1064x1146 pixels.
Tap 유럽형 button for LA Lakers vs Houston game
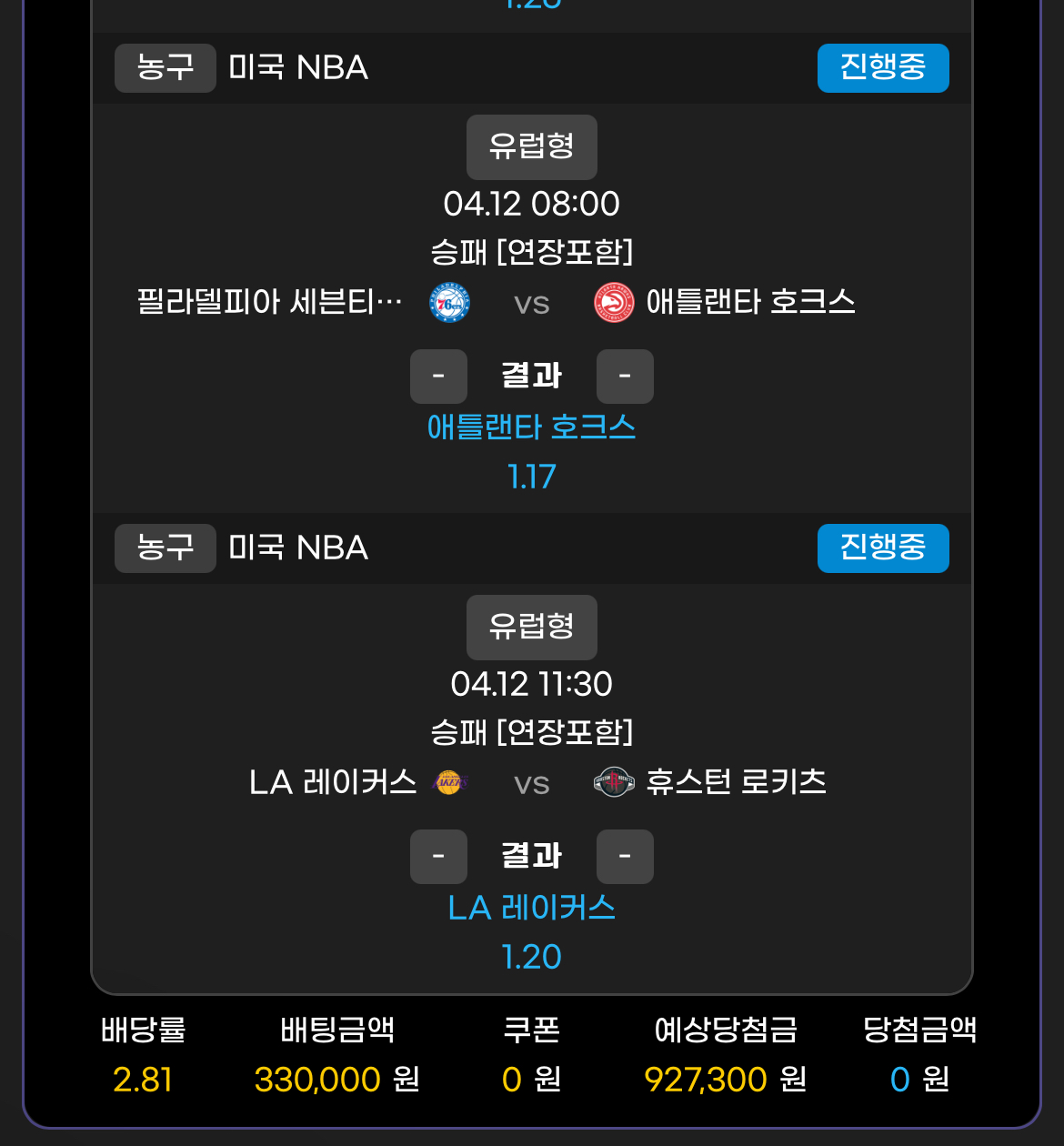click(x=531, y=627)
